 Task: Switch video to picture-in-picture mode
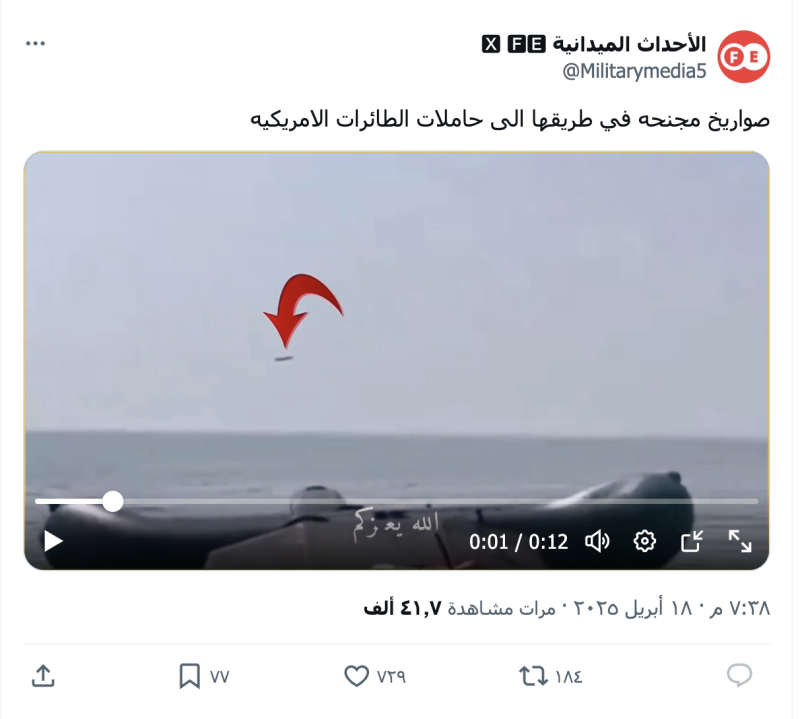tap(692, 542)
